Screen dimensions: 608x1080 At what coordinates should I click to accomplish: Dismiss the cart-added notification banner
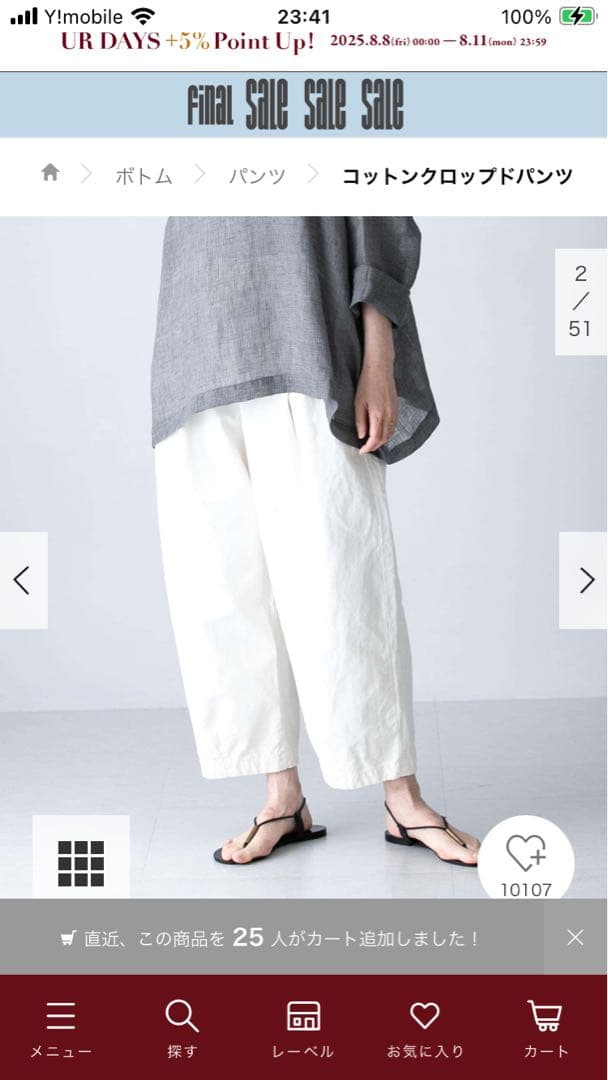coord(575,937)
